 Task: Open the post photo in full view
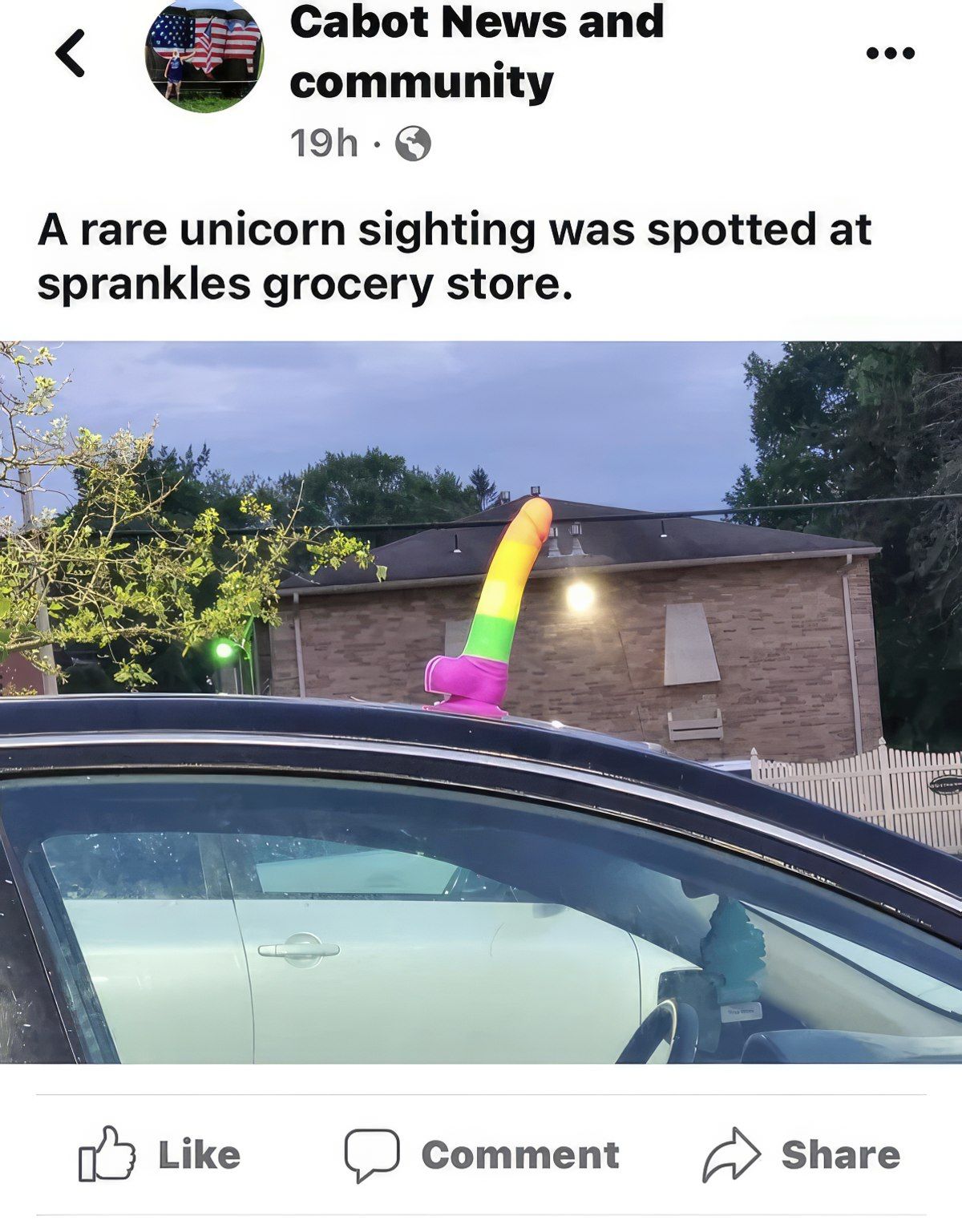click(481, 701)
